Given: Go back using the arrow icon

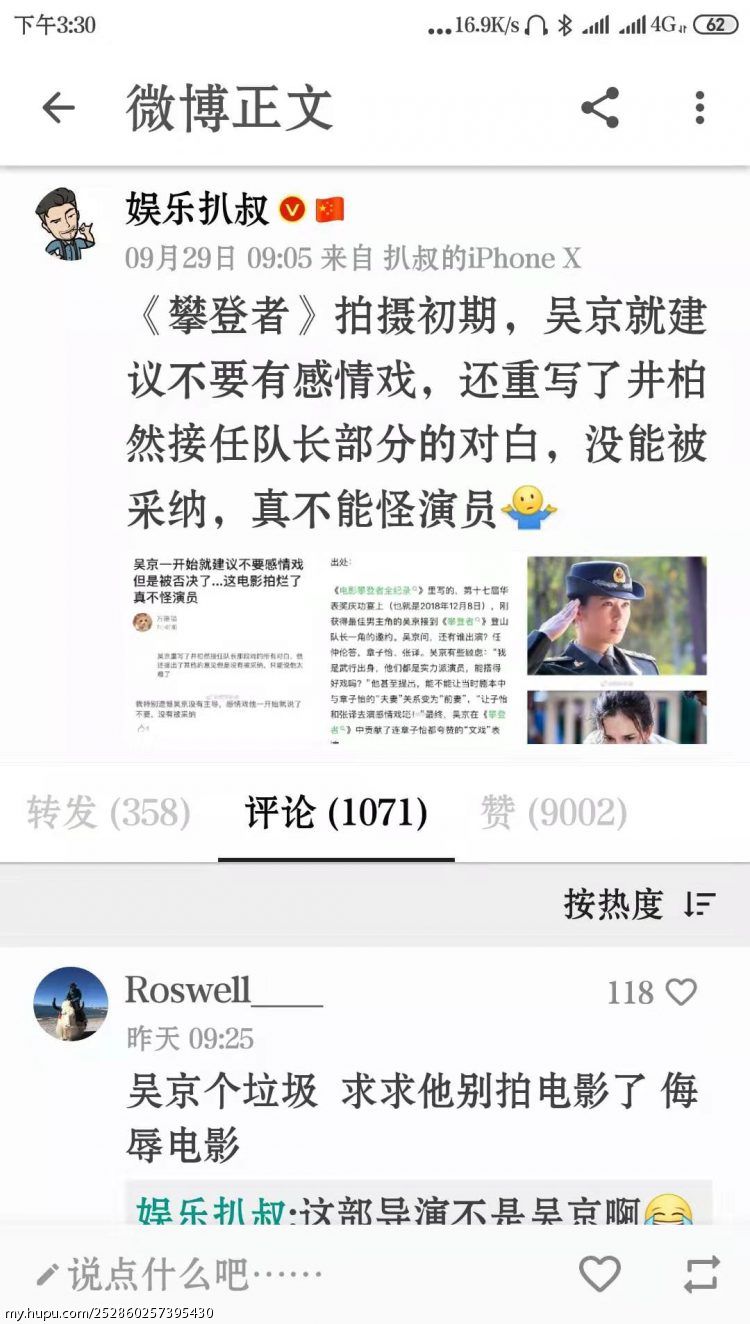Looking at the screenshot, I should [x=58, y=108].
